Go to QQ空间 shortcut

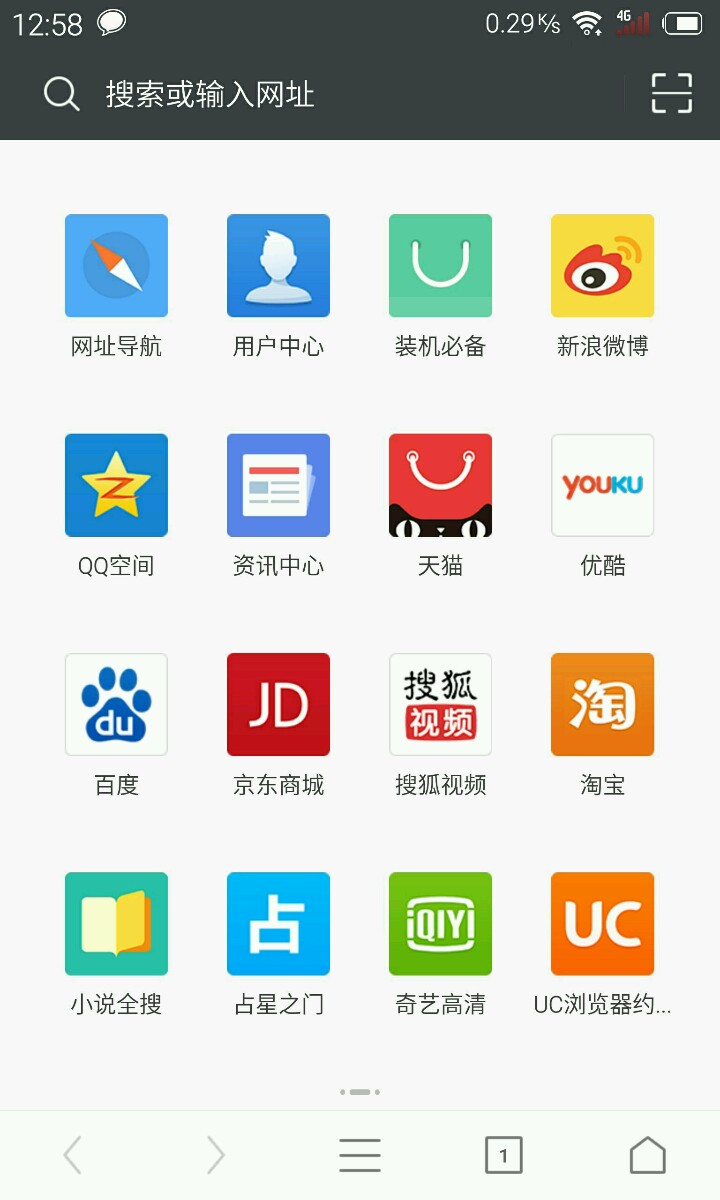pyautogui.click(x=116, y=485)
